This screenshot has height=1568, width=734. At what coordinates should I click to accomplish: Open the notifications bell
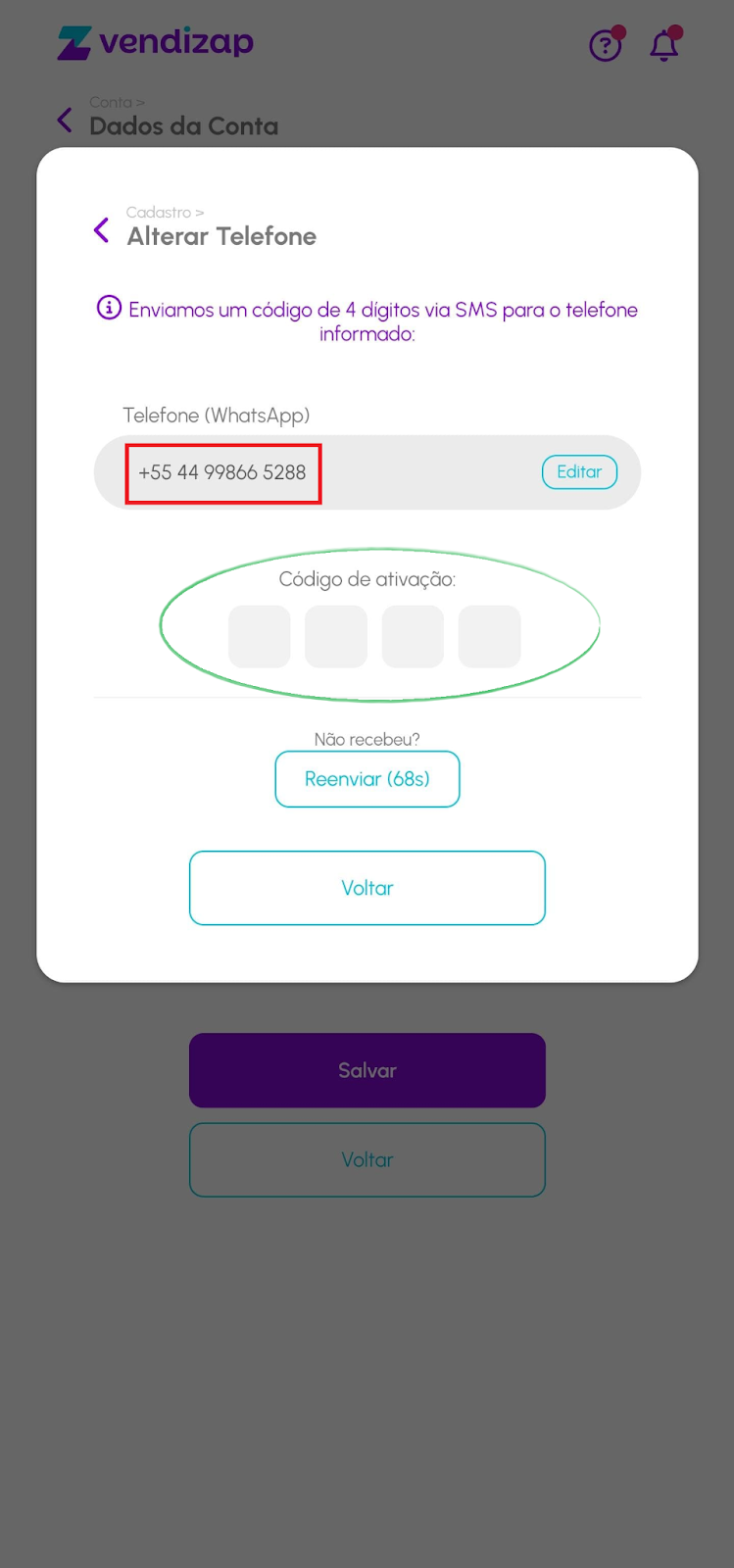(x=664, y=45)
